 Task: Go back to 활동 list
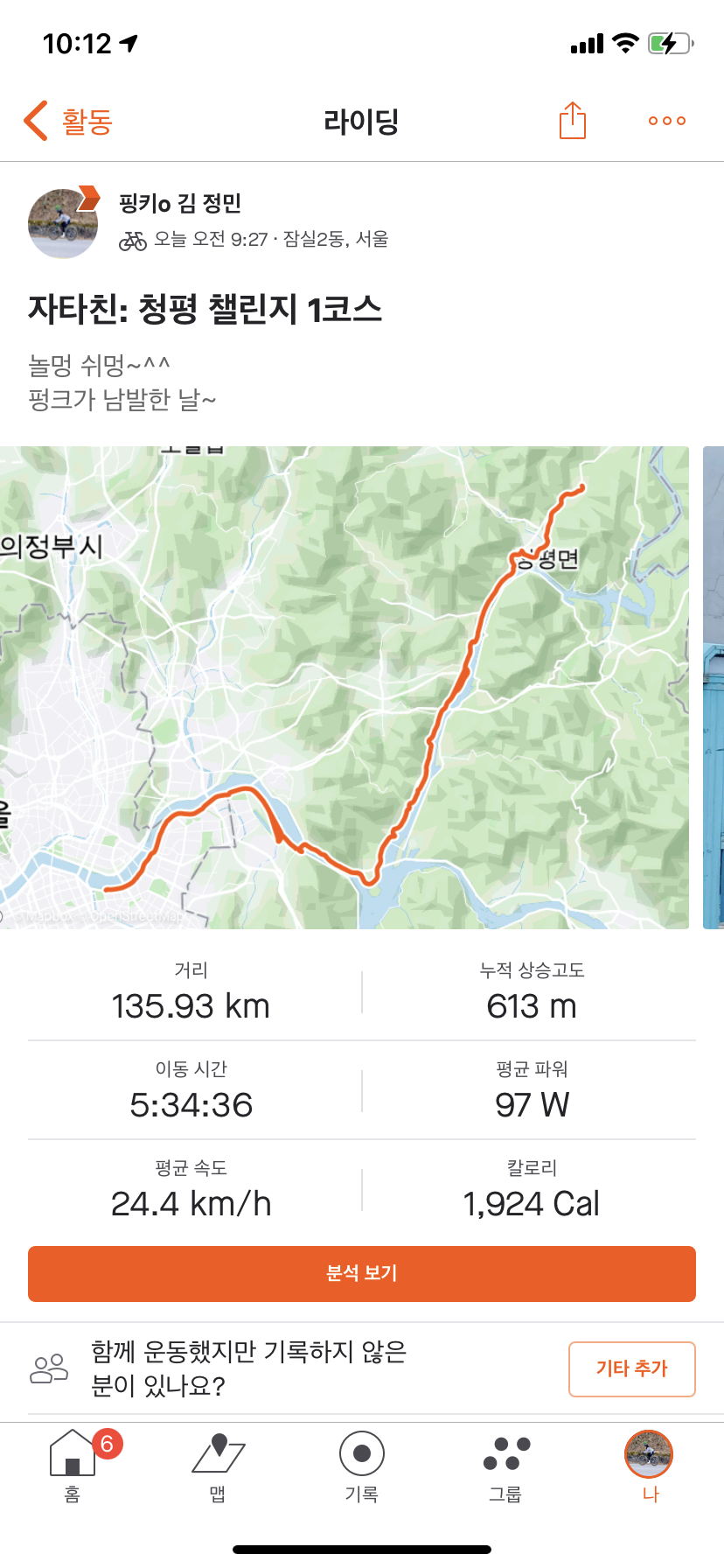coord(68,121)
